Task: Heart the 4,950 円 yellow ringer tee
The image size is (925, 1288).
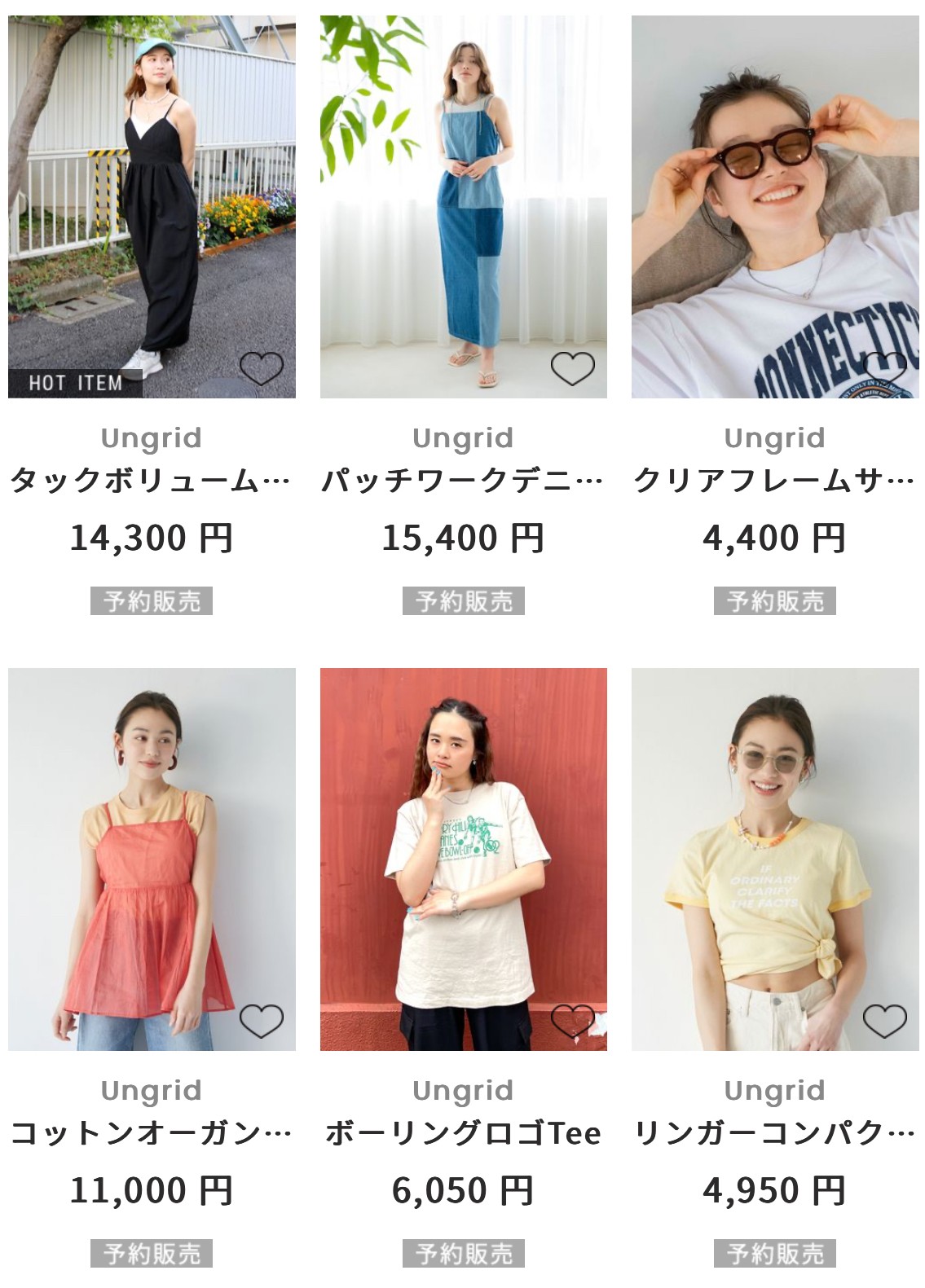Action: click(884, 1021)
